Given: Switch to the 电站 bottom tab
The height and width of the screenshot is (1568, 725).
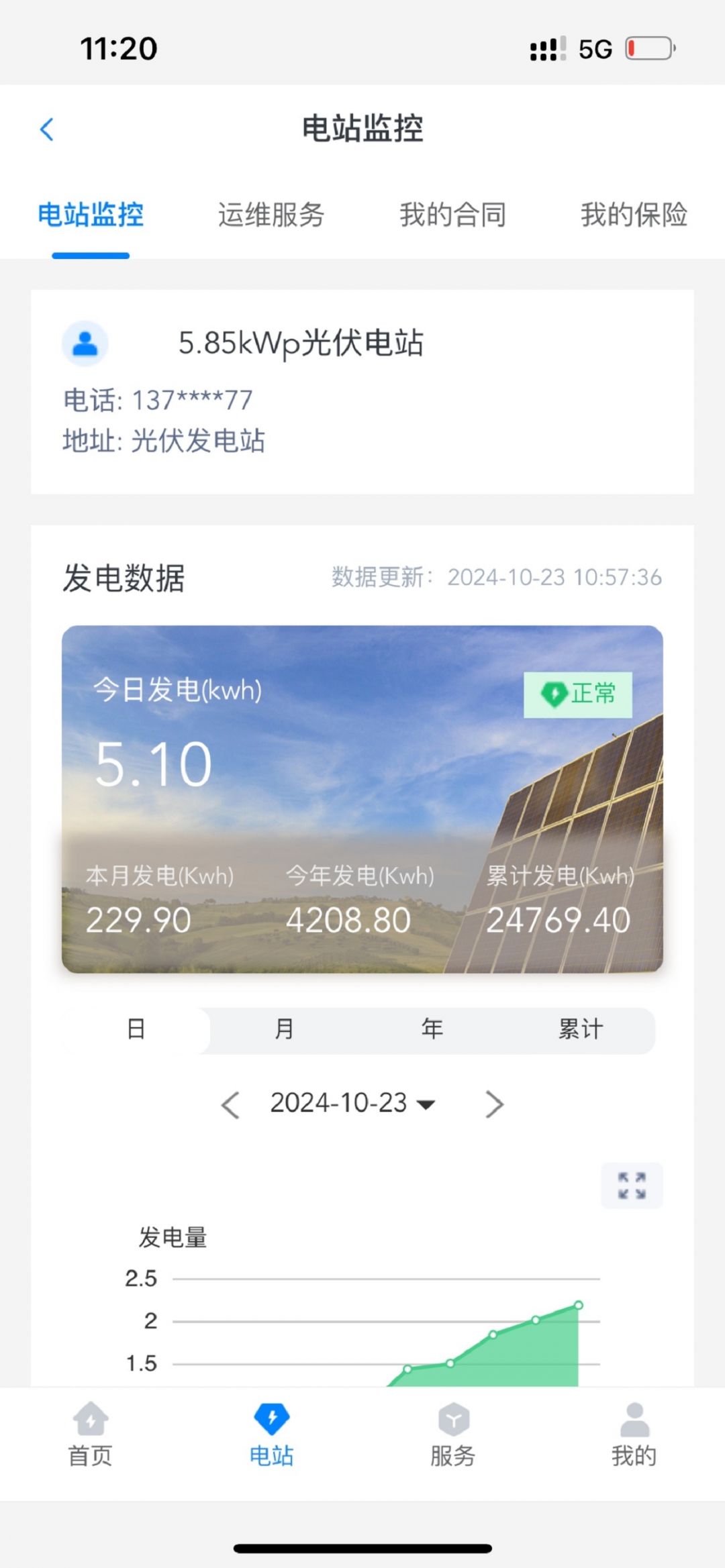Looking at the screenshot, I should pyautogui.click(x=271, y=1434).
